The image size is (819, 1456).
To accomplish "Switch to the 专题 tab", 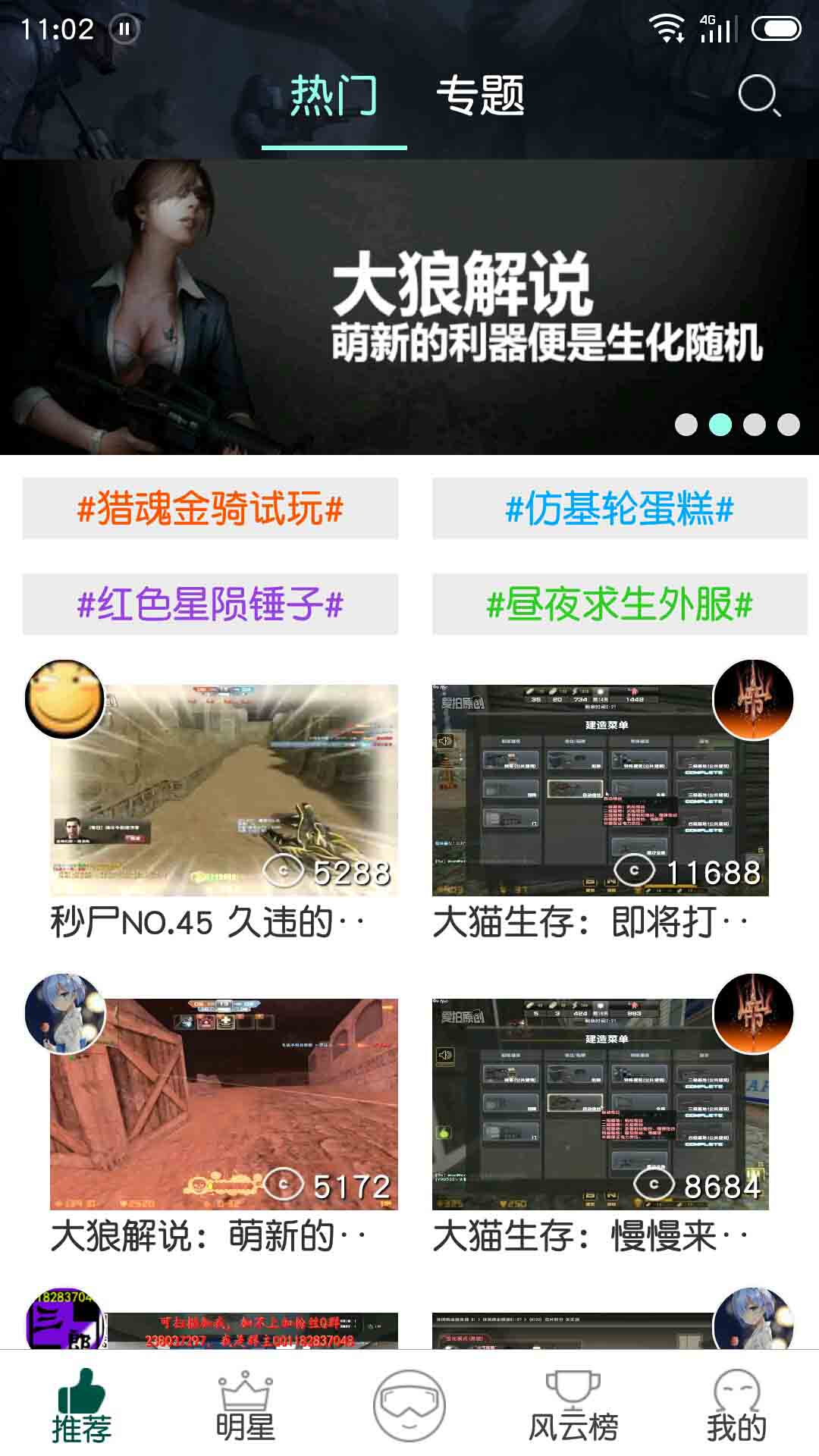I will pyautogui.click(x=480, y=96).
